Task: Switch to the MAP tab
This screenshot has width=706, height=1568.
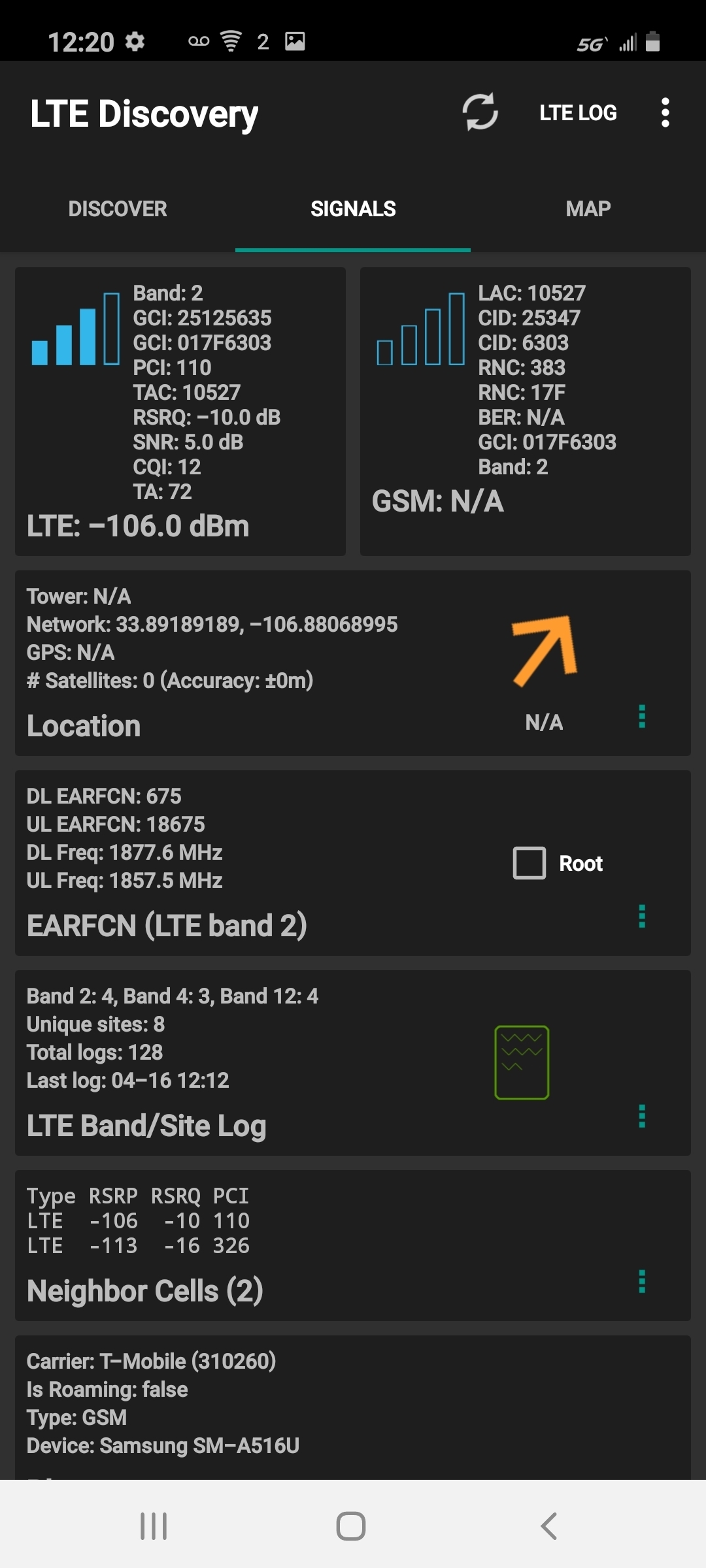Action: 588,209
